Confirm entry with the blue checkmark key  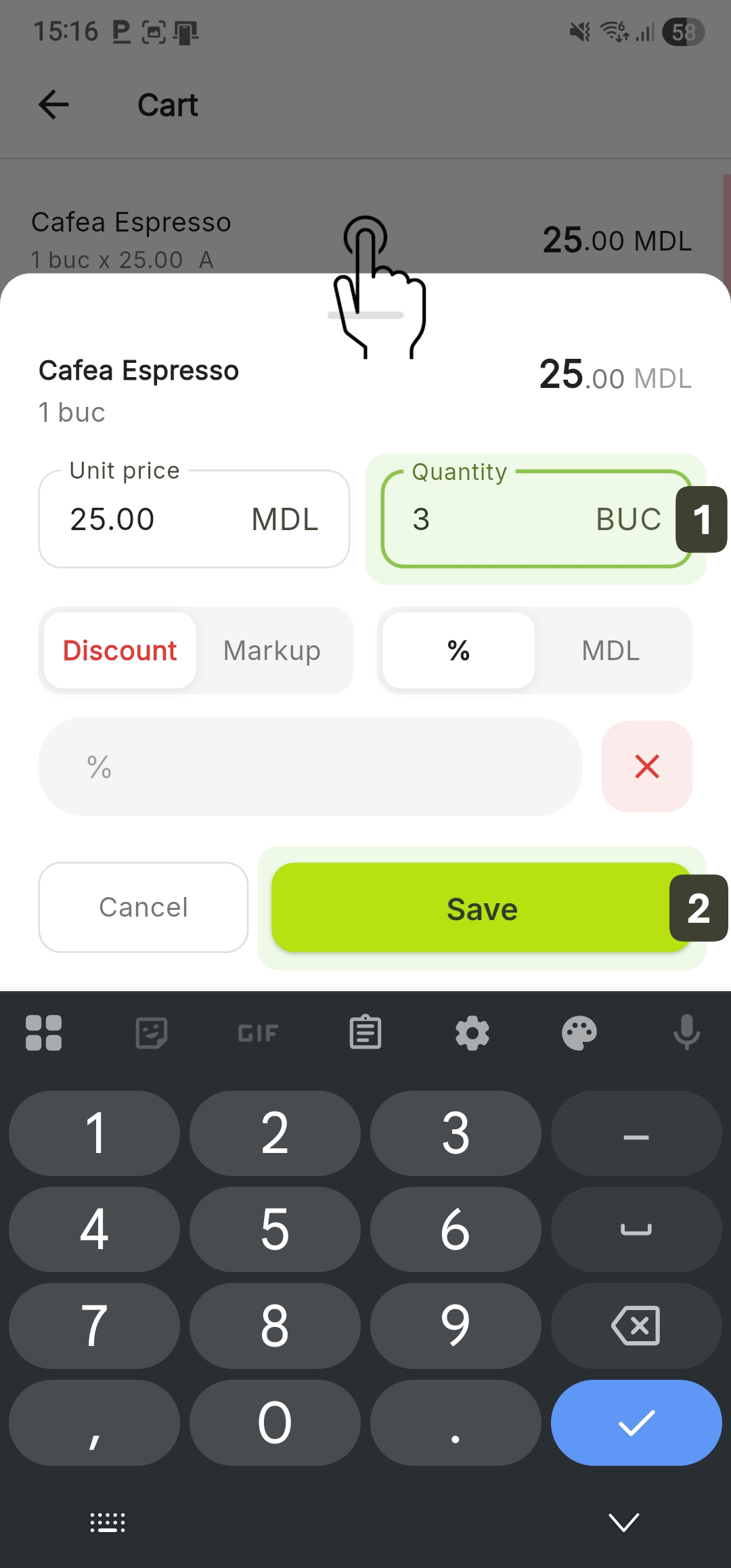636,1422
